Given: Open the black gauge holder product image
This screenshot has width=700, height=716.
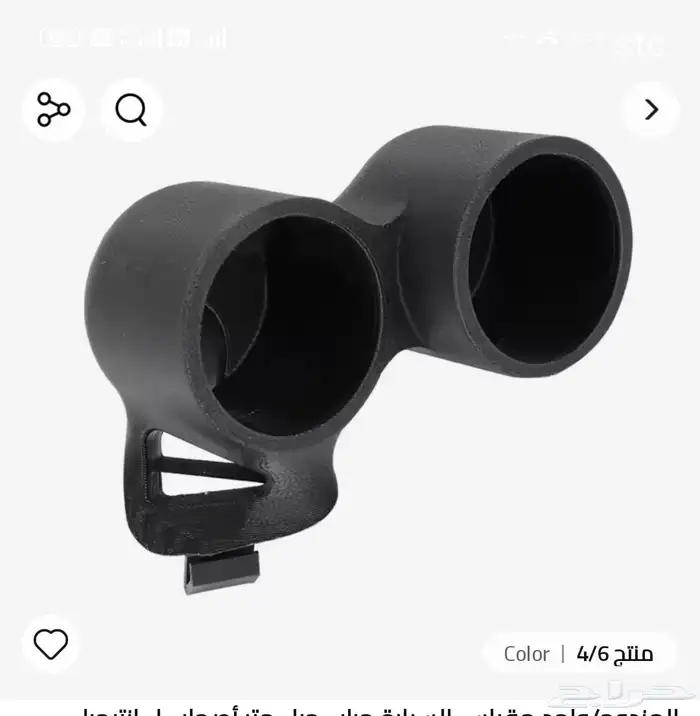Looking at the screenshot, I should [x=358, y=358].
